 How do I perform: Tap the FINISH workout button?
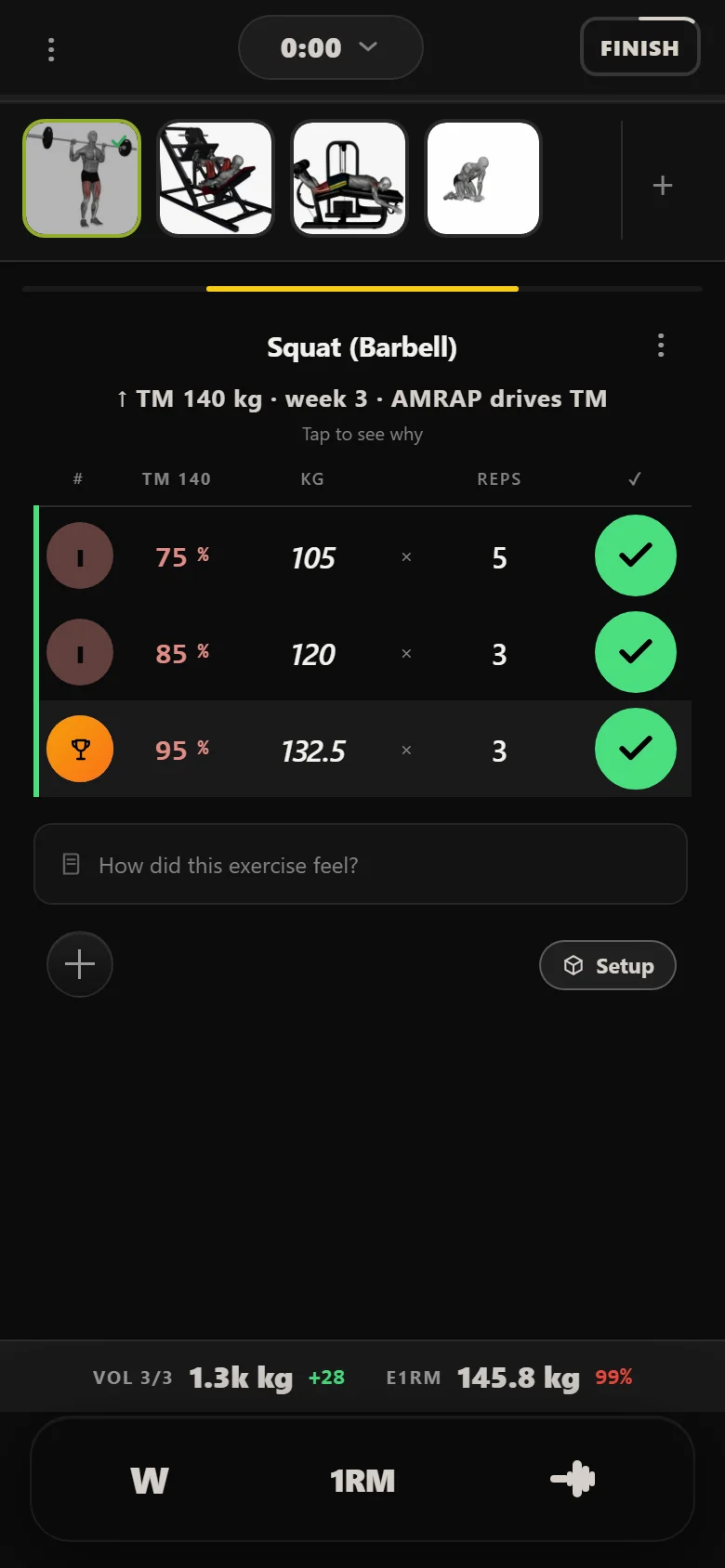click(639, 47)
